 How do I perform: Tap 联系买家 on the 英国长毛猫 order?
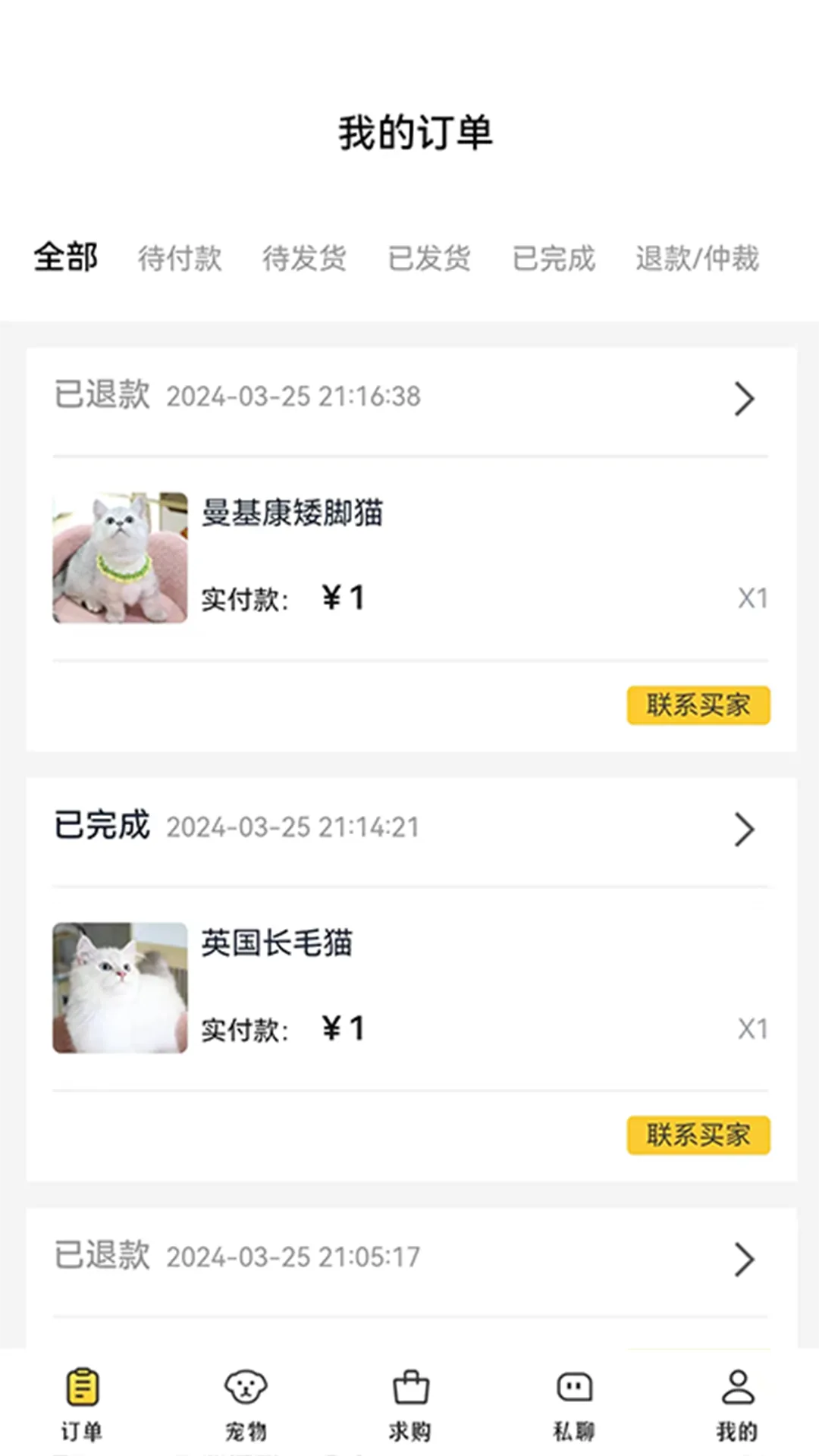coord(698,1135)
